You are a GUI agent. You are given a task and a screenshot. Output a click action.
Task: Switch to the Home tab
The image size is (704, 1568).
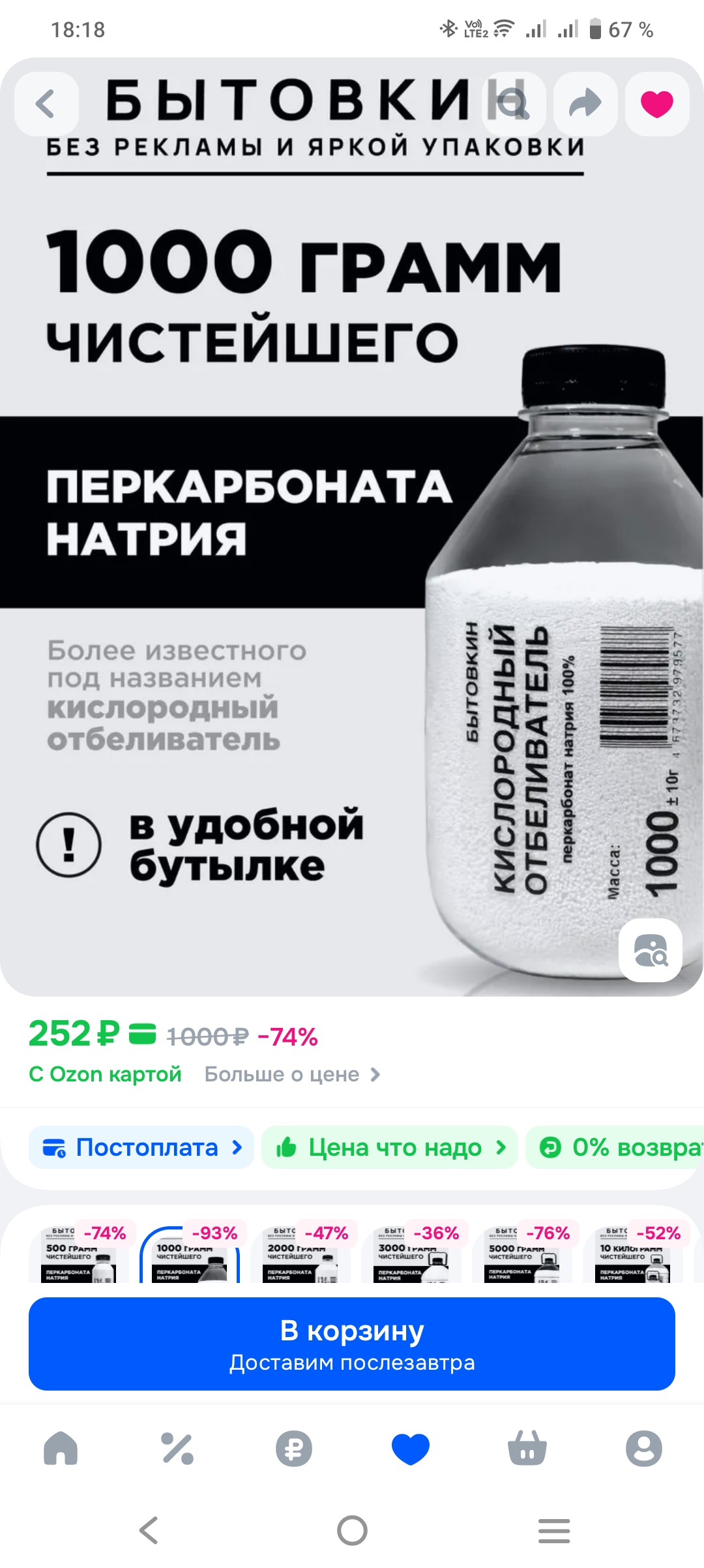pyautogui.click(x=61, y=1449)
